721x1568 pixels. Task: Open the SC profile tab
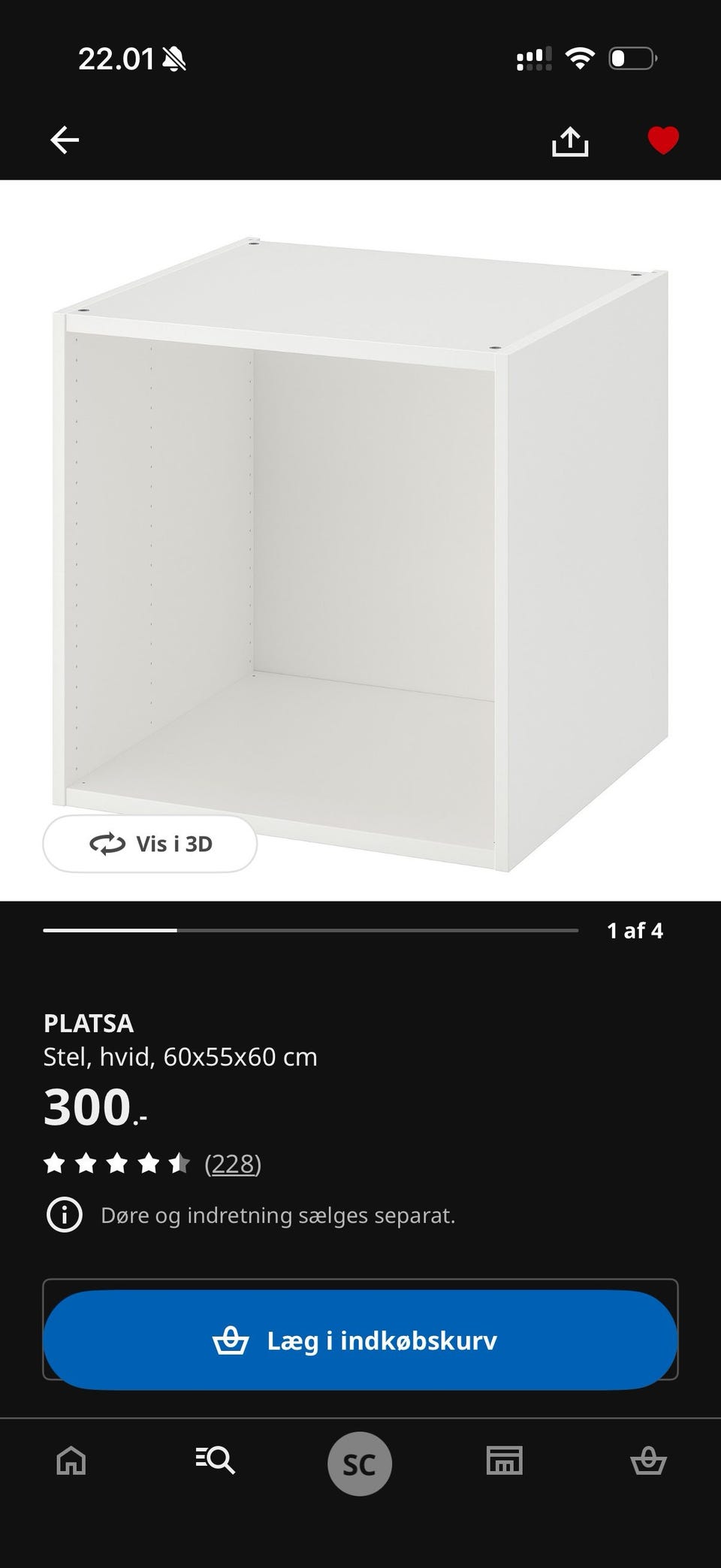tap(360, 1464)
